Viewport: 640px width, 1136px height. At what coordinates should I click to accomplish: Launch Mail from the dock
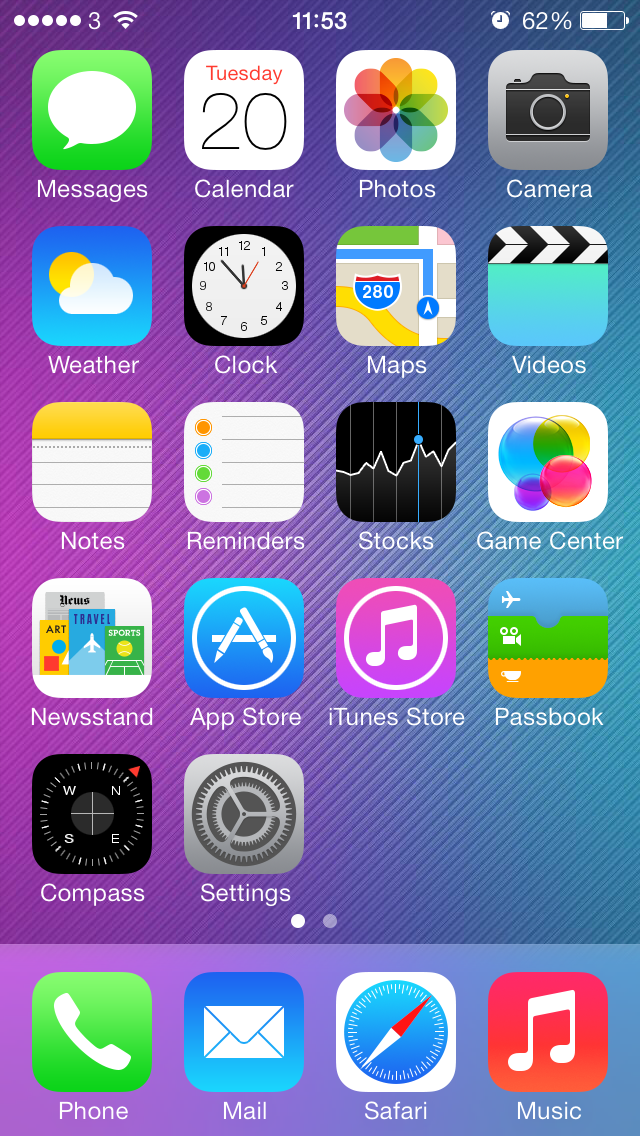click(x=244, y=1032)
